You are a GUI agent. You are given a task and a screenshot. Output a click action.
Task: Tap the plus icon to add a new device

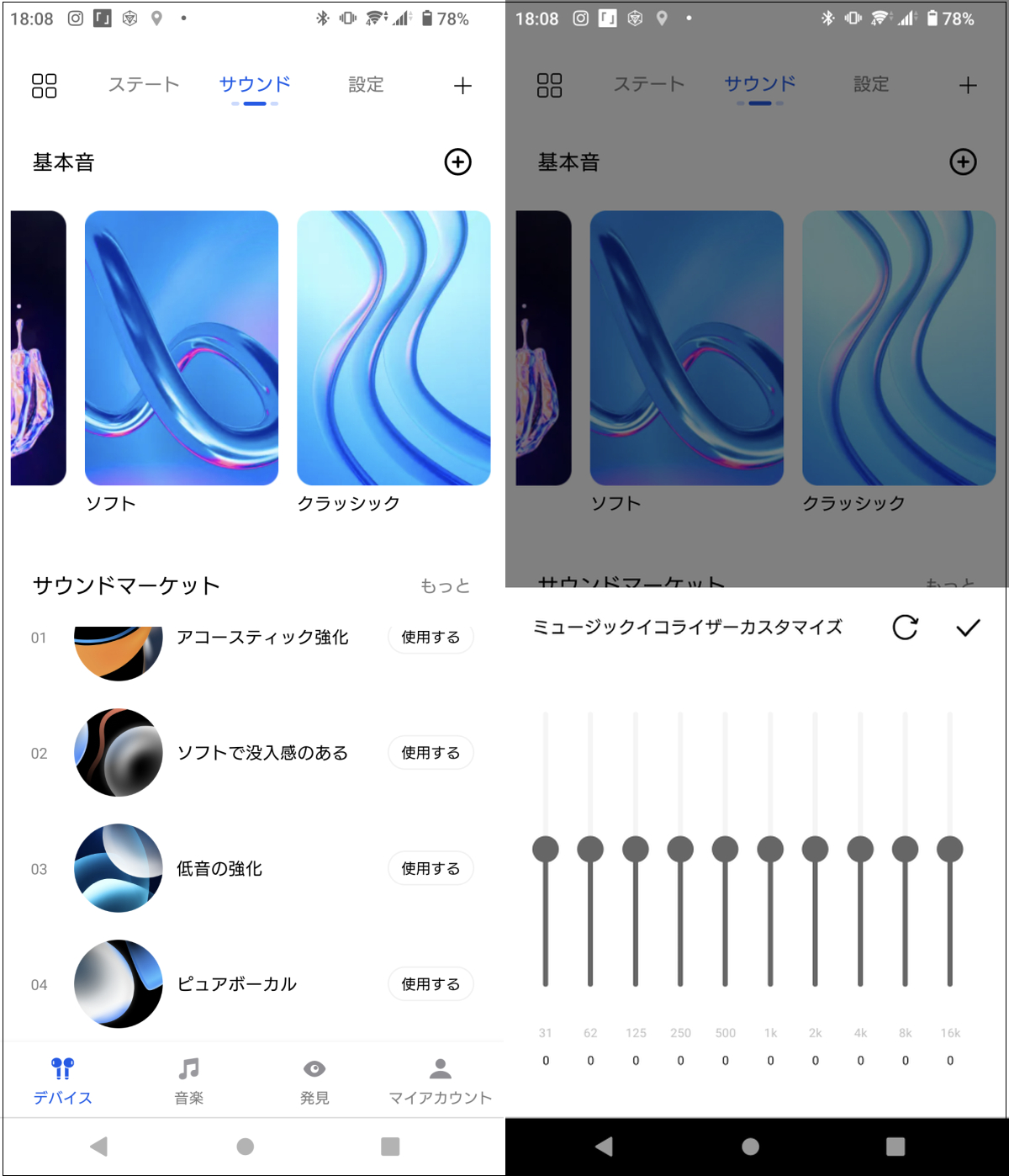point(462,85)
